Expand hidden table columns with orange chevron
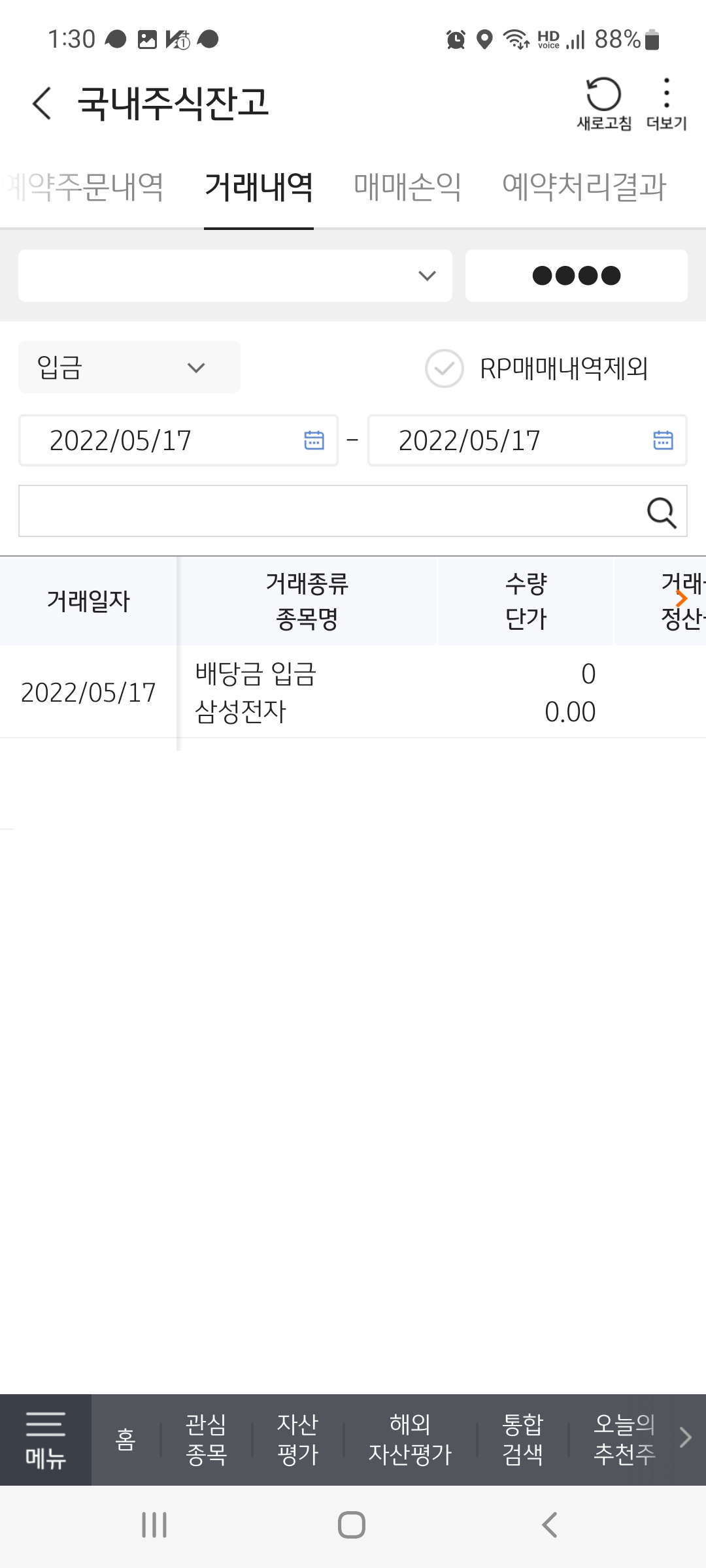 [x=681, y=600]
